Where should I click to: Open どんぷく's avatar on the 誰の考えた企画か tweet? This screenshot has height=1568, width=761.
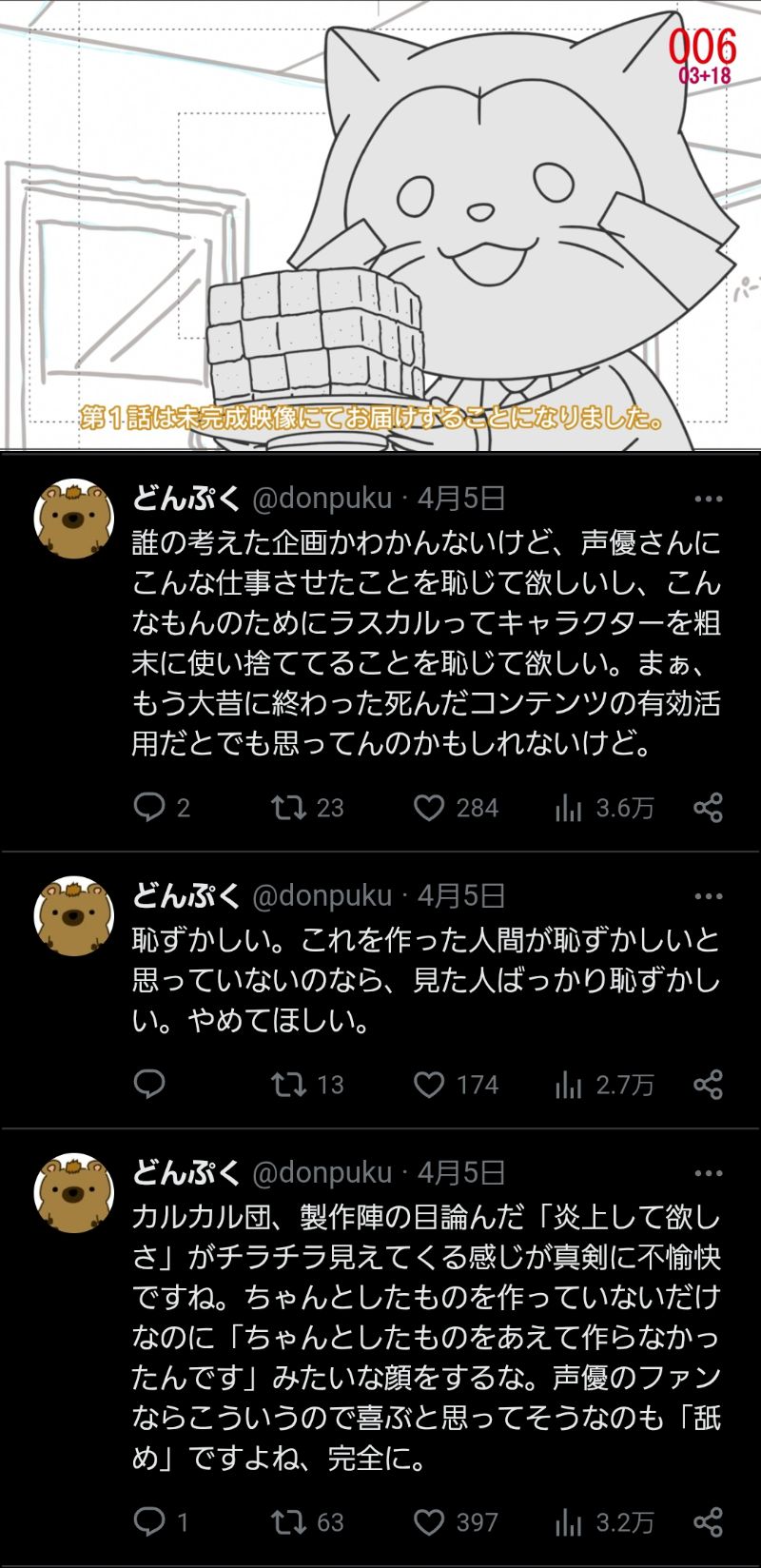click(74, 519)
